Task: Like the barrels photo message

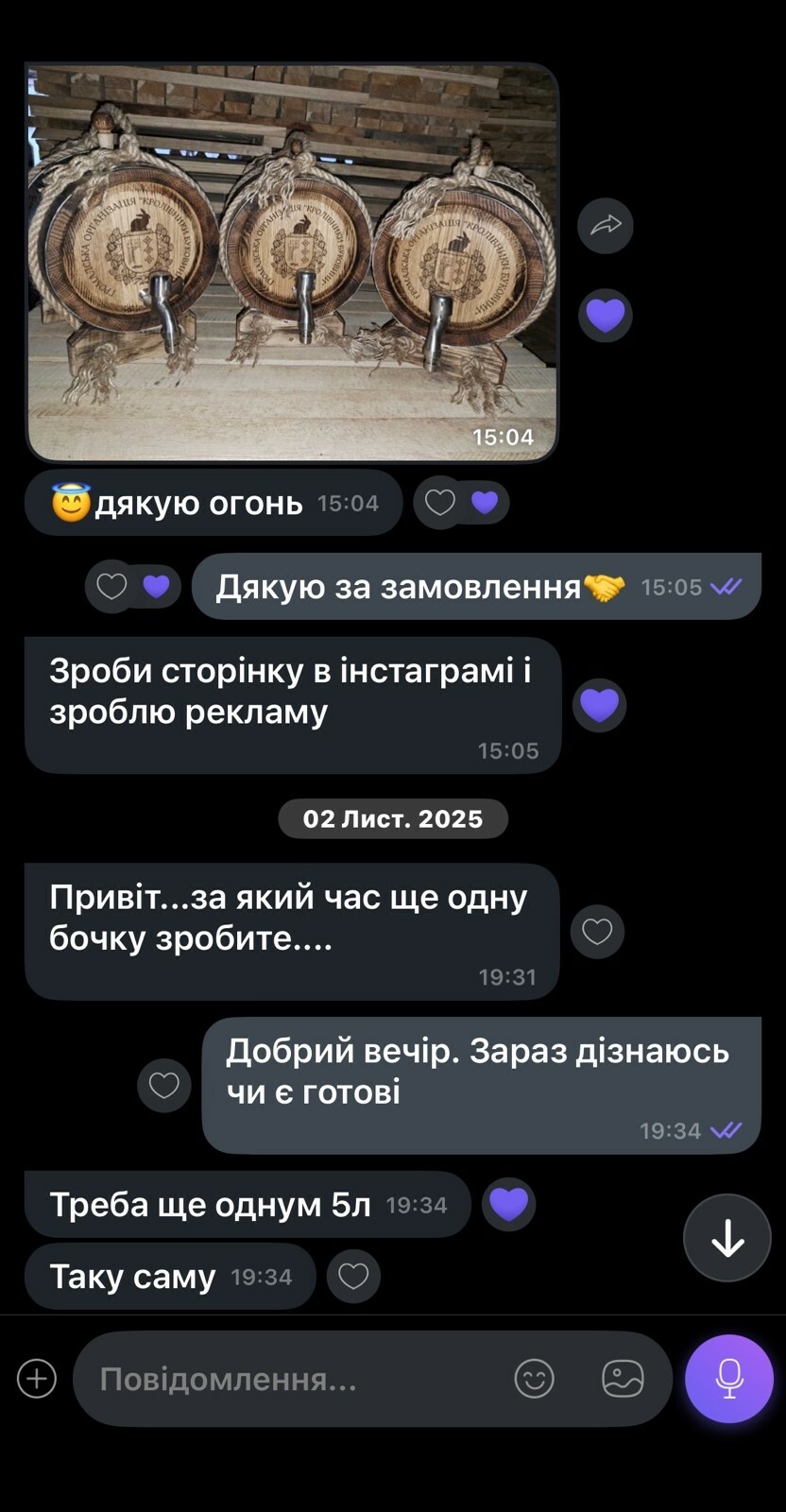Action: point(605,315)
